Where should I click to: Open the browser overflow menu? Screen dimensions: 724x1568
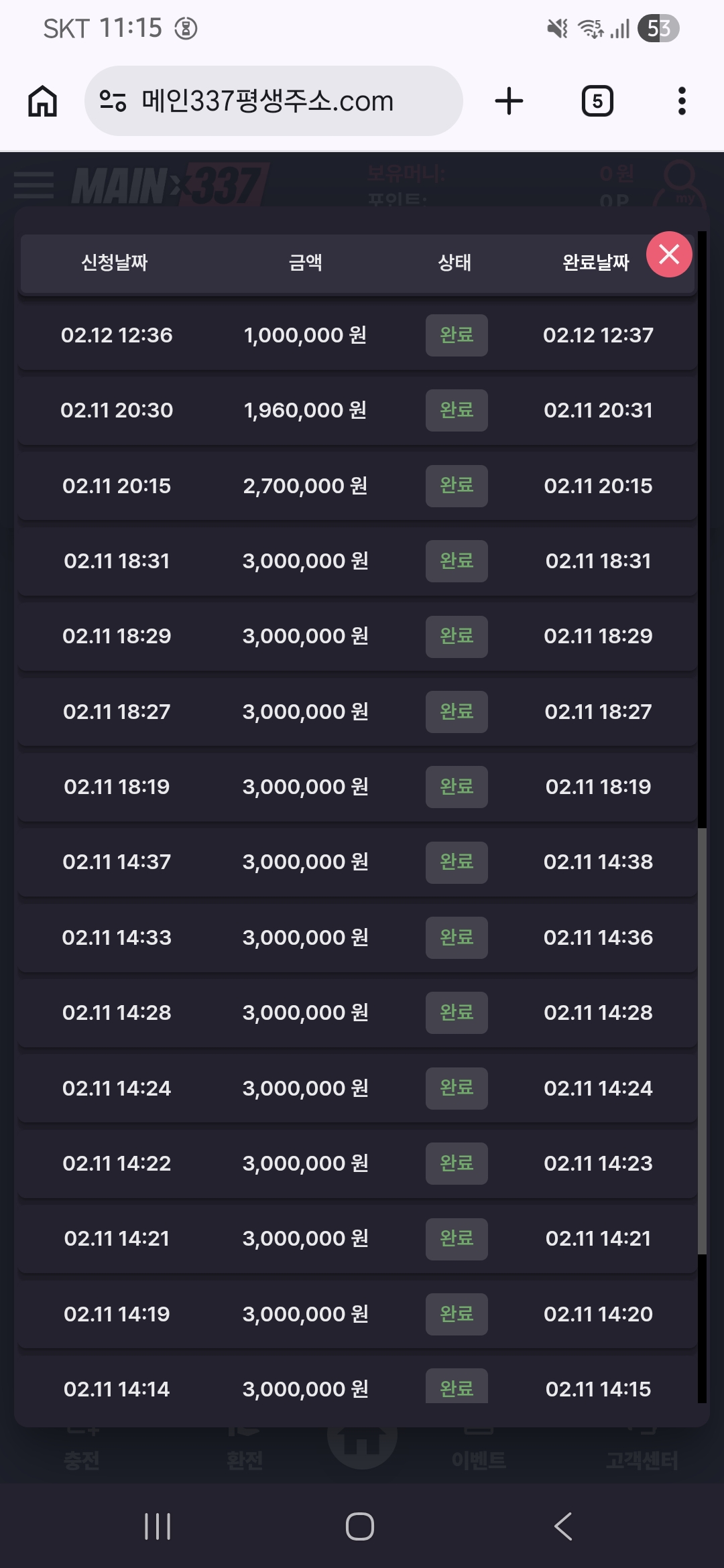[682, 101]
